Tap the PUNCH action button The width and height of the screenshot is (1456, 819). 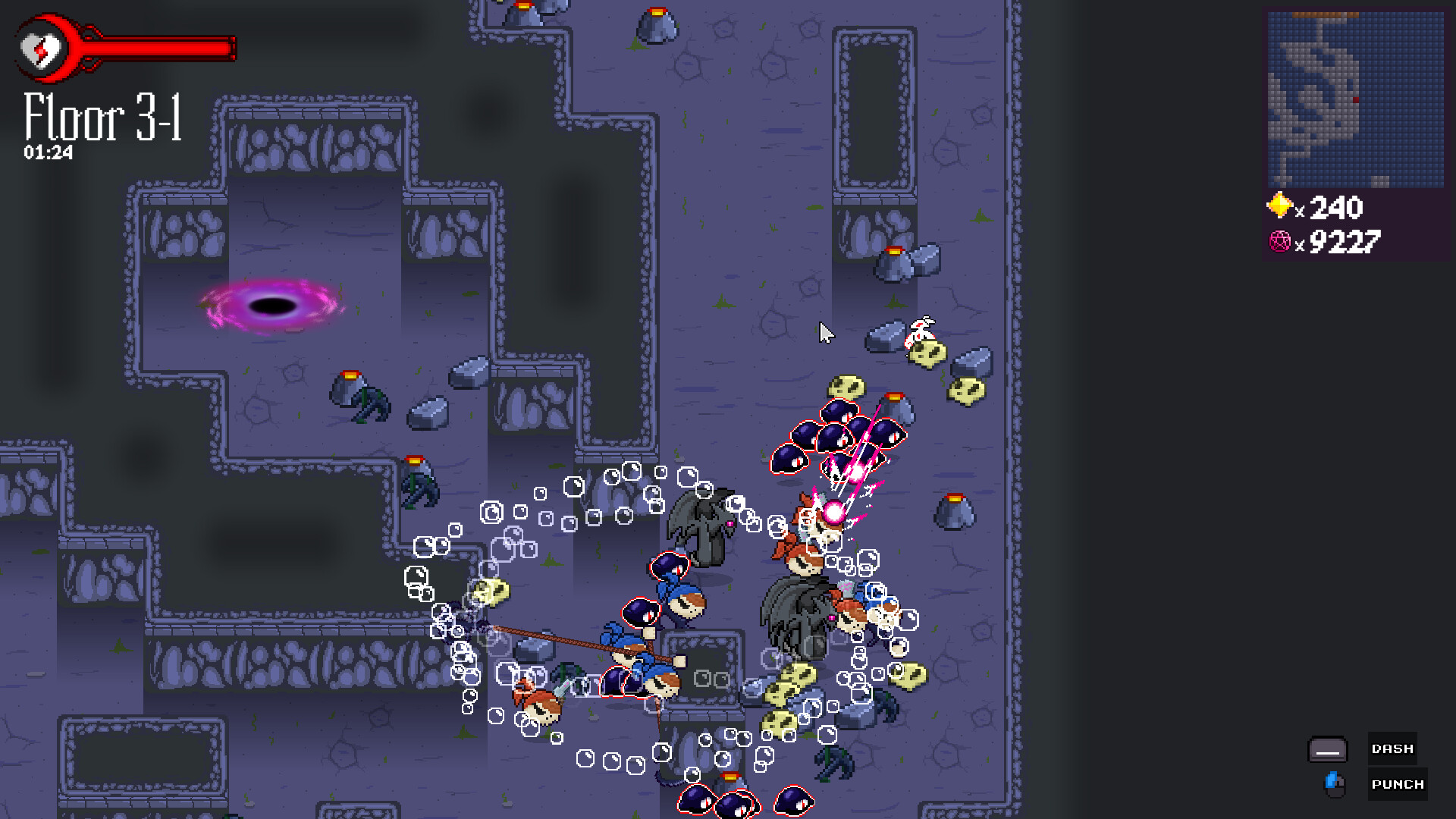[x=1397, y=784]
